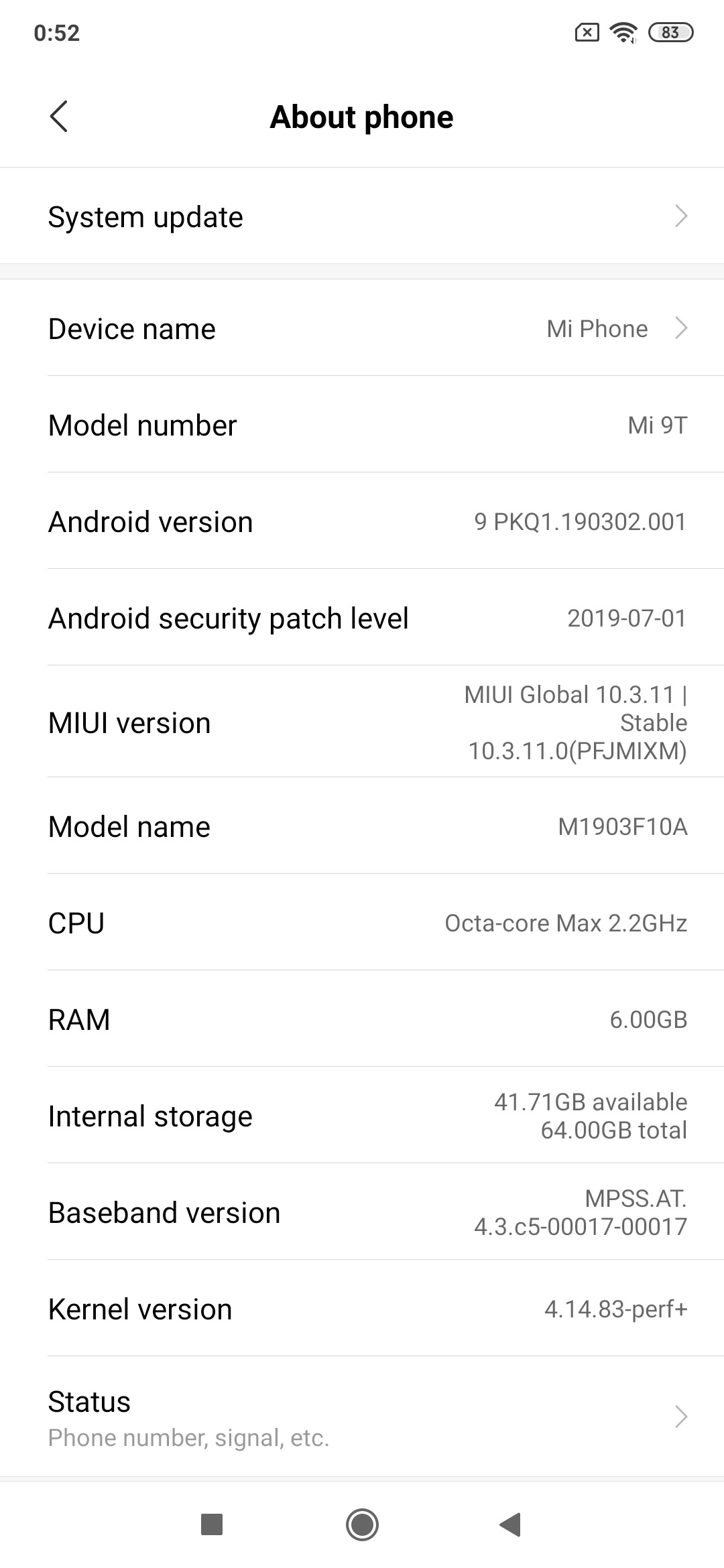This screenshot has width=724, height=1568.
Task: Go back using the top arrow
Action: tap(59, 117)
